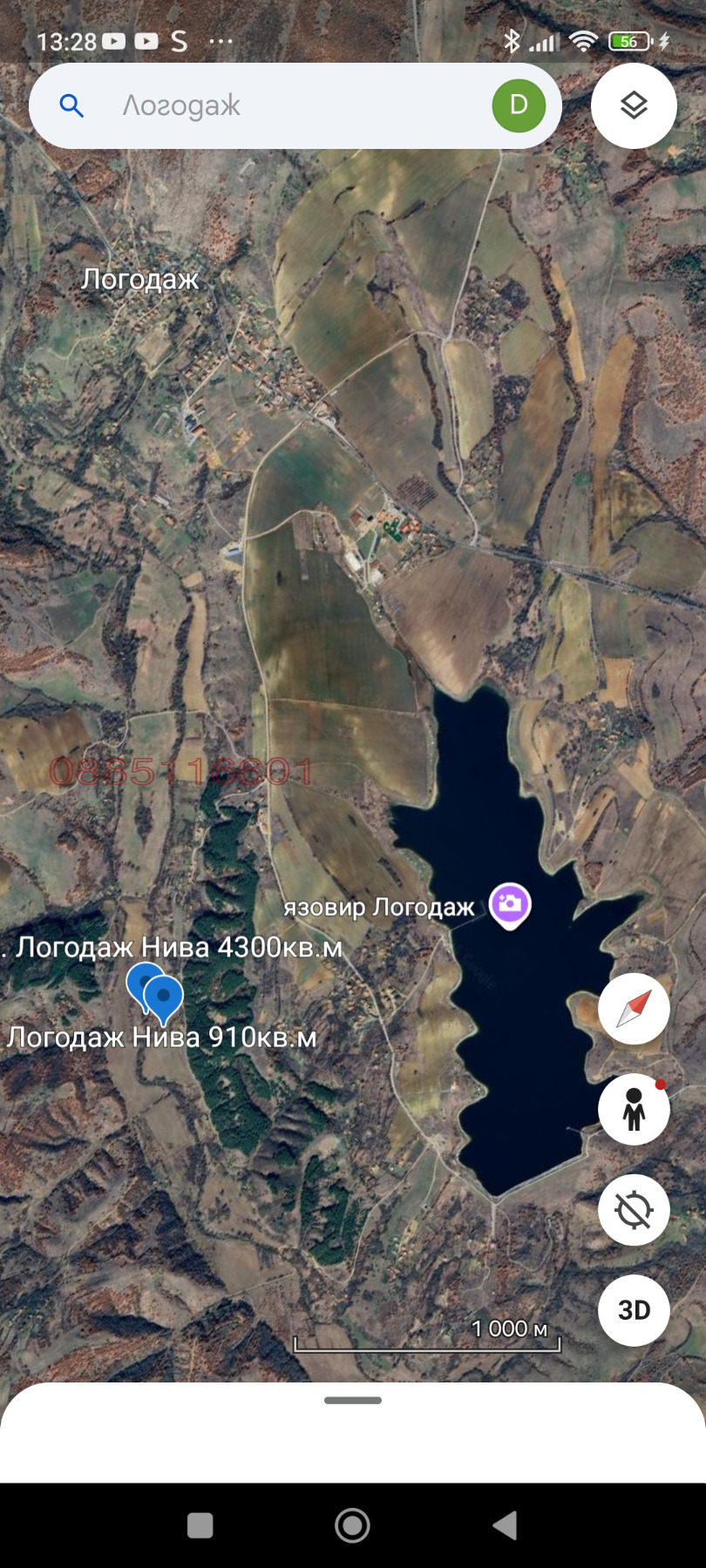The height and width of the screenshot is (1568, 706).
Task: Switch the map to 3D view
Action: click(634, 1310)
